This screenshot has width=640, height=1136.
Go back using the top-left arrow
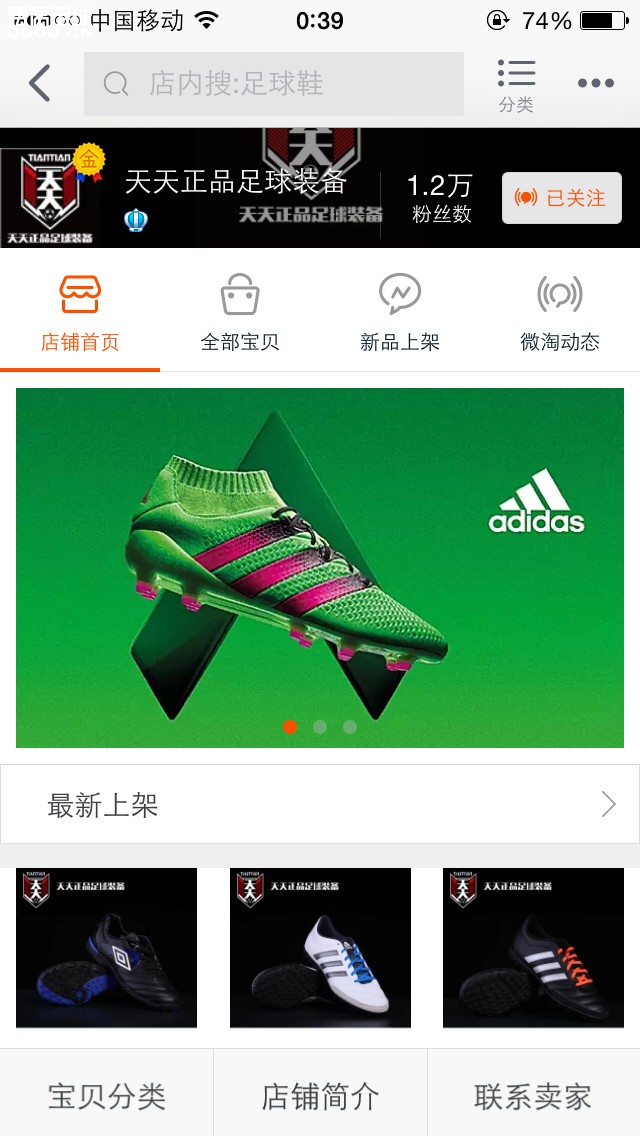[40, 84]
